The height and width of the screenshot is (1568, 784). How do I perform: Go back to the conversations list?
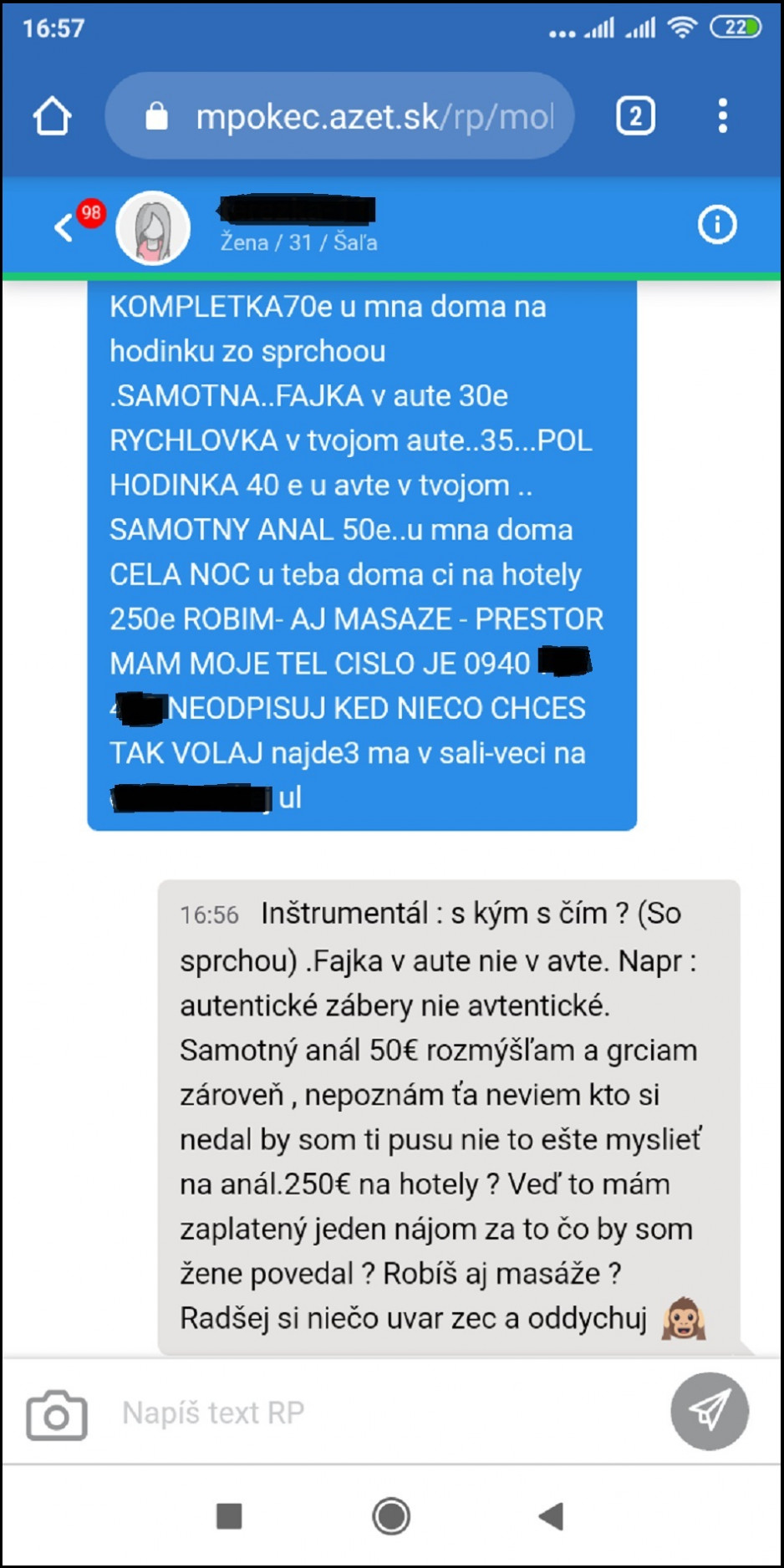pos(64,227)
